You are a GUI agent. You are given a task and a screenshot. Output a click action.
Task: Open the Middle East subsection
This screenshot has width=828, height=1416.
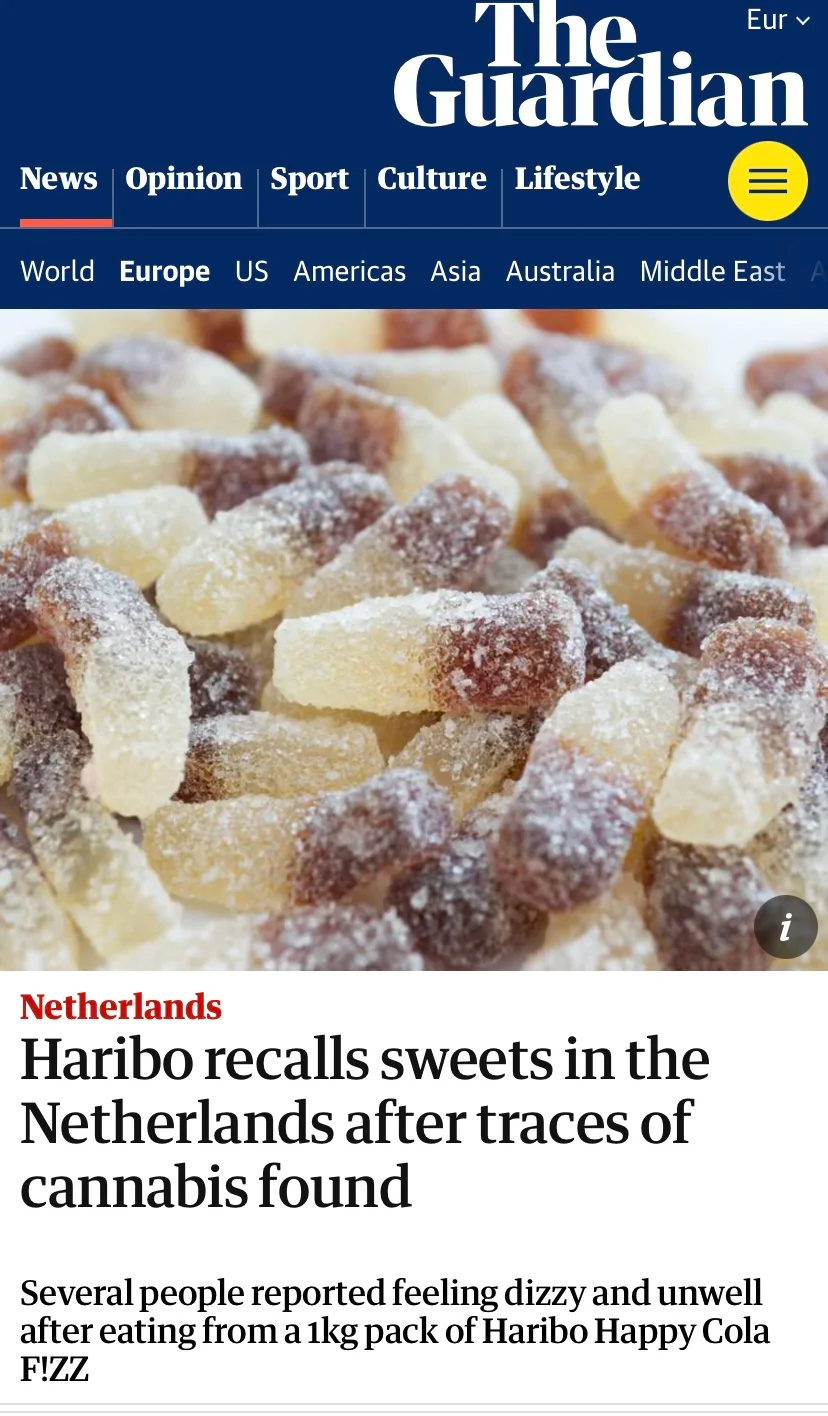712,271
